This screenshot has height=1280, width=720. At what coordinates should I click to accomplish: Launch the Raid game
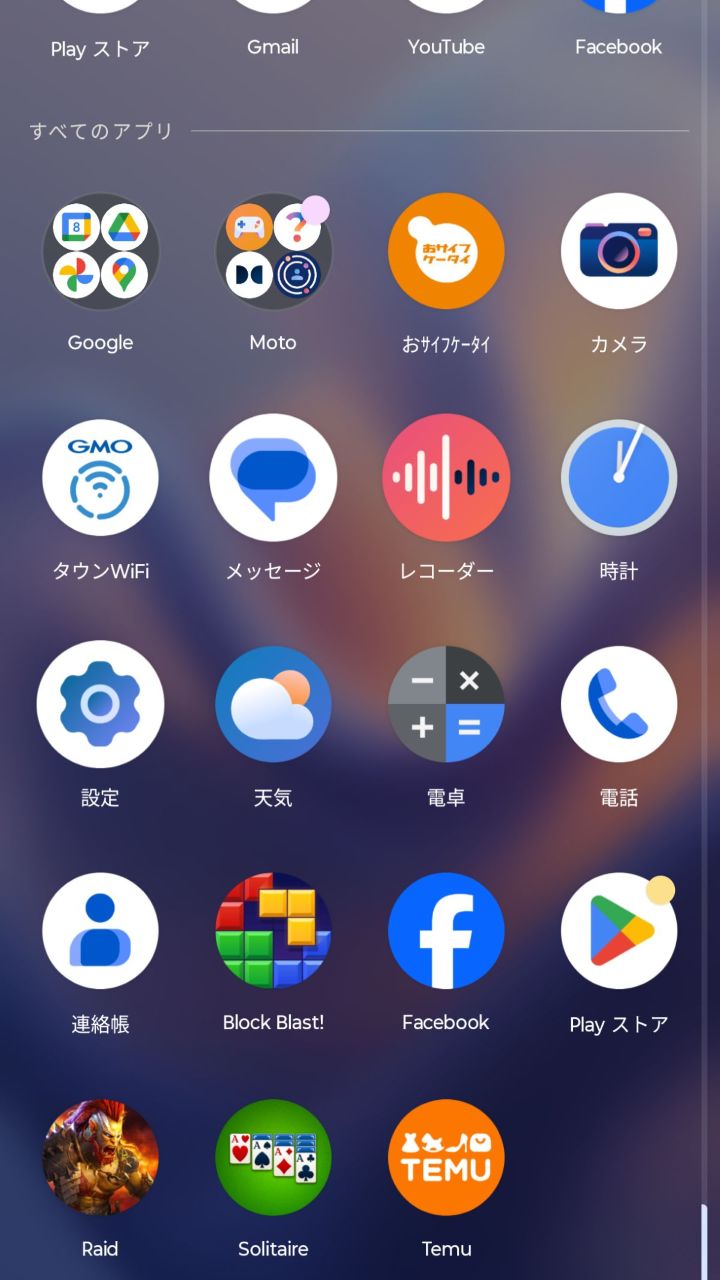[100, 1157]
